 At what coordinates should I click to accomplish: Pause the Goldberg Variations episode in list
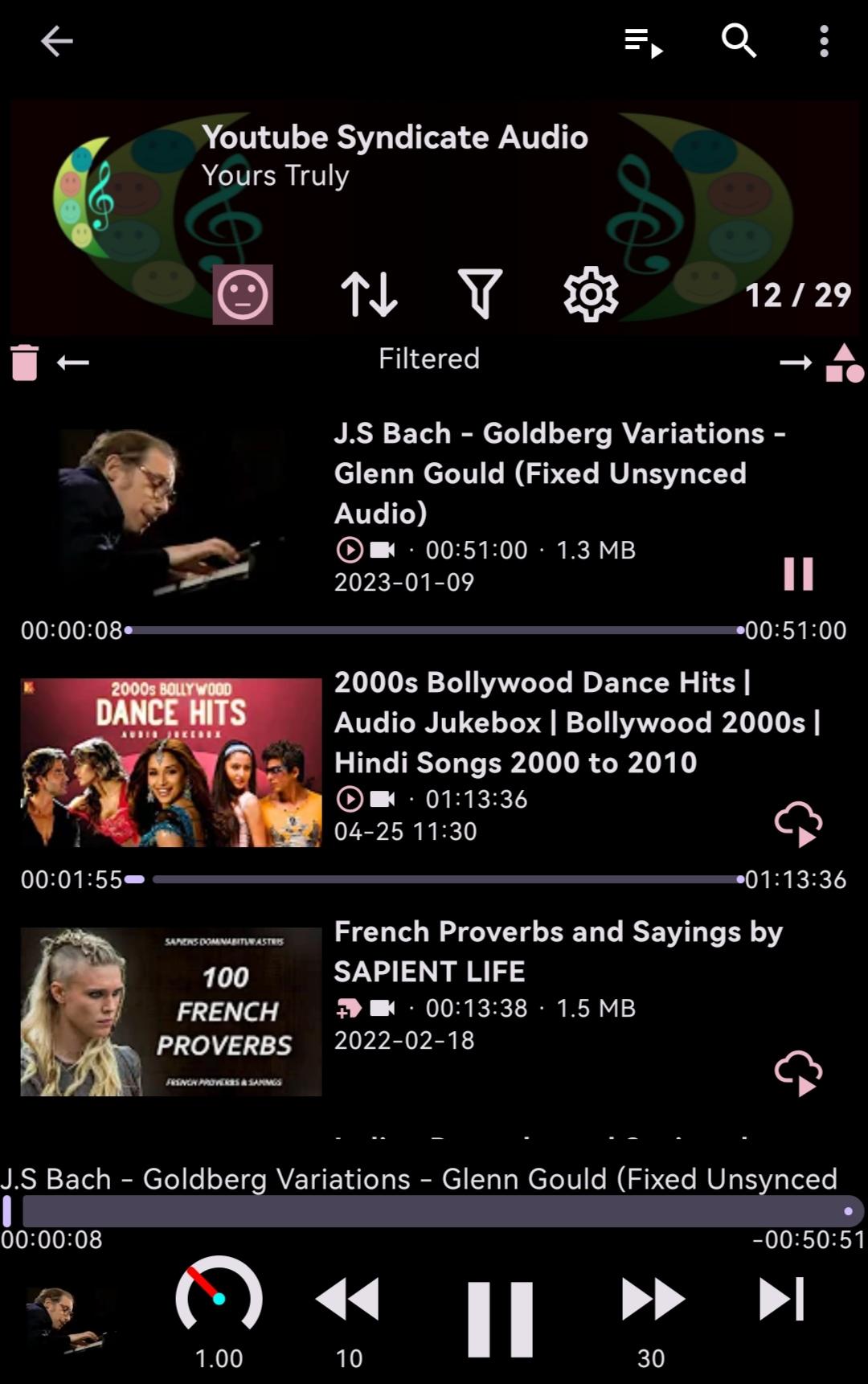coord(798,574)
